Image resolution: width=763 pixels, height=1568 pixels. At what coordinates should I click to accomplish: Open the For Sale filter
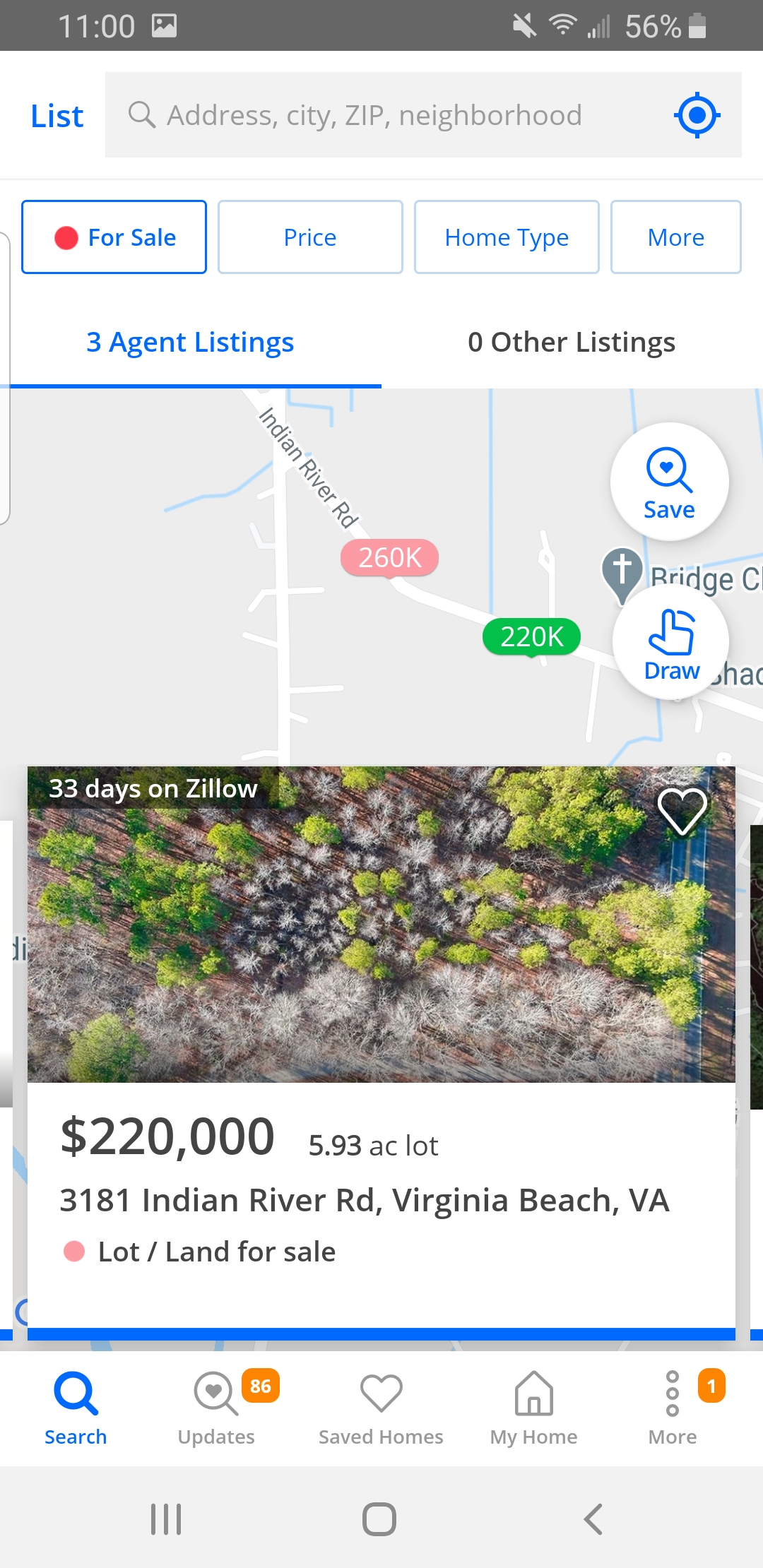pos(114,237)
